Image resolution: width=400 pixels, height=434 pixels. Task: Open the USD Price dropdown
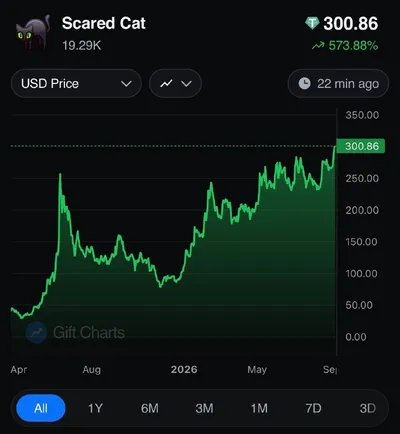click(76, 83)
